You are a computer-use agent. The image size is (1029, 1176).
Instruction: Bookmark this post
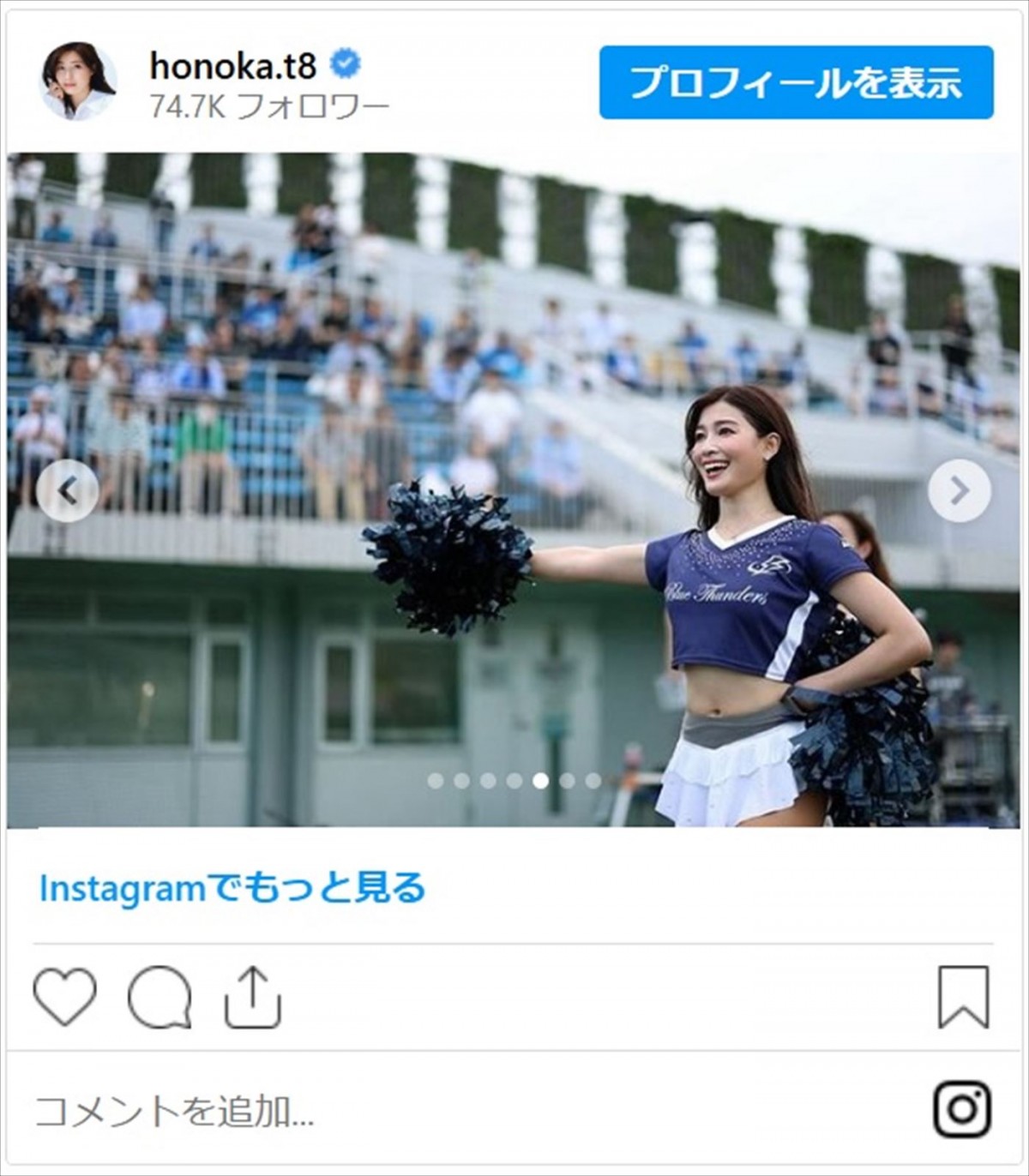(963, 997)
